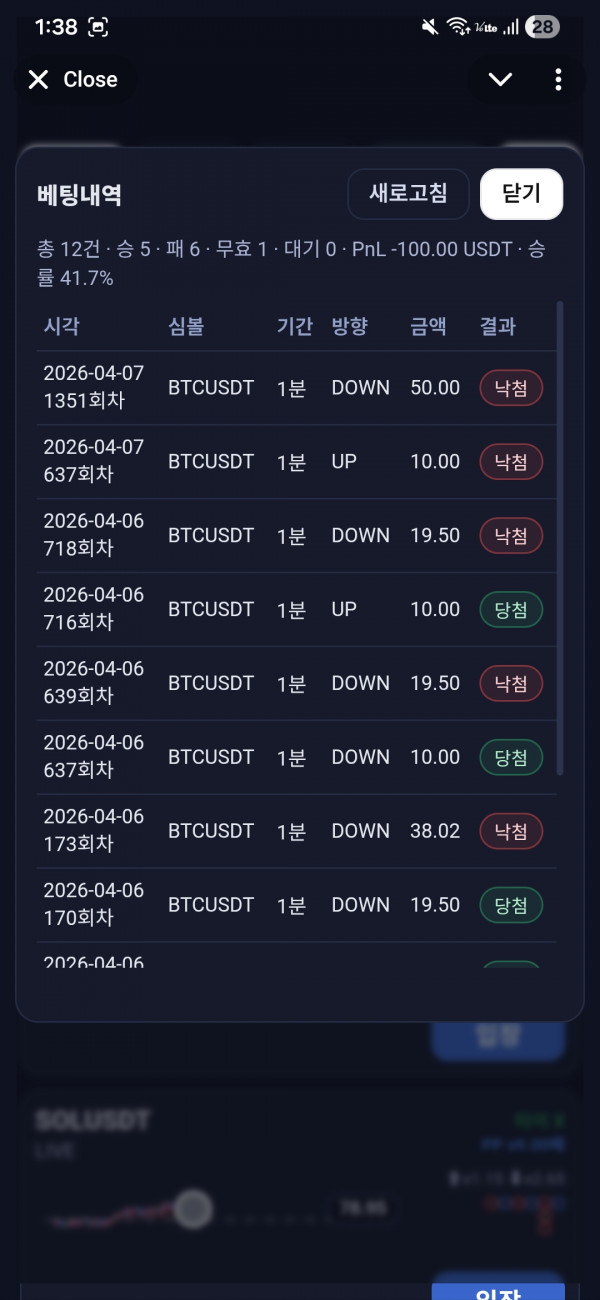The height and width of the screenshot is (1300, 600).
Task: Expand the chevron down menu
Action: pyautogui.click(x=500, y=80)
